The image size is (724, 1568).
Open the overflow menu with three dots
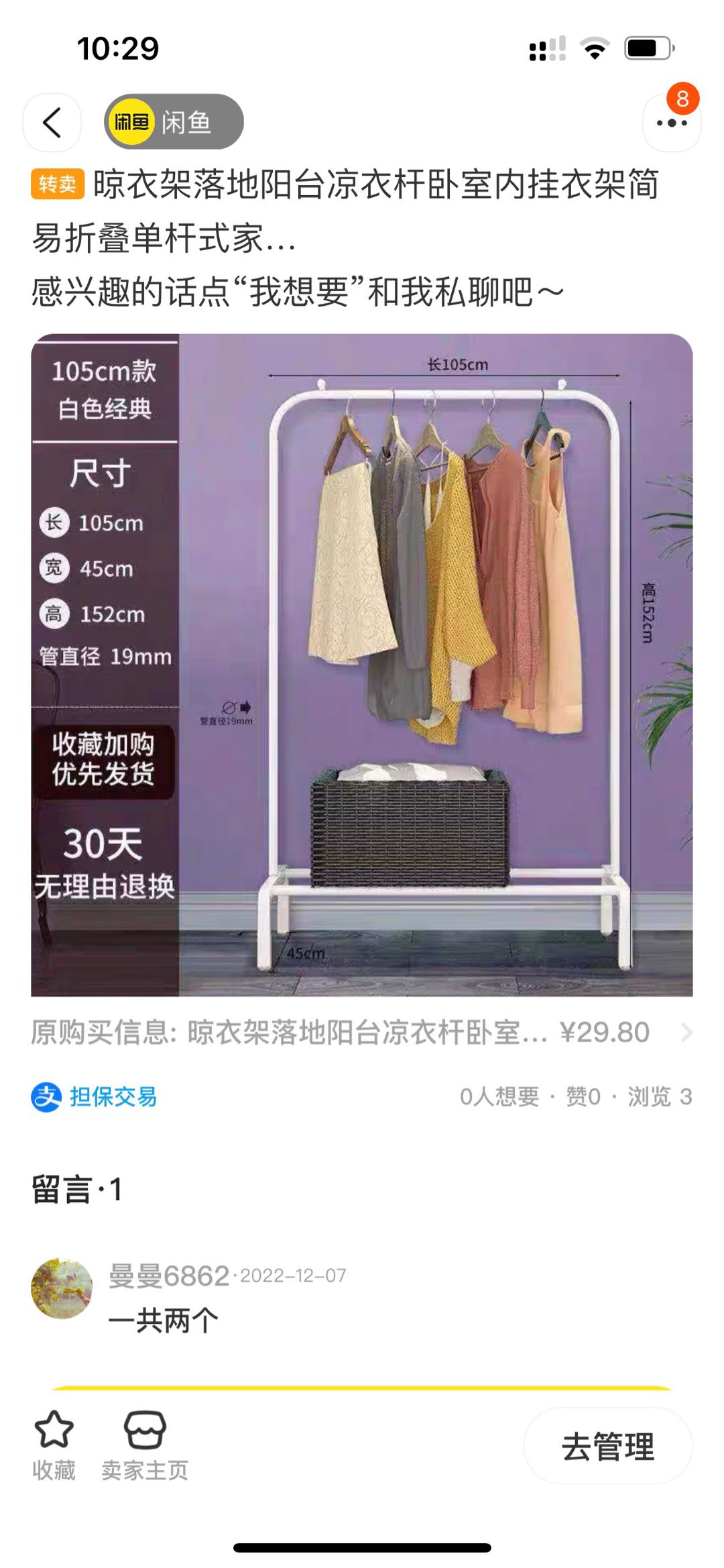[x=671, y=123]
